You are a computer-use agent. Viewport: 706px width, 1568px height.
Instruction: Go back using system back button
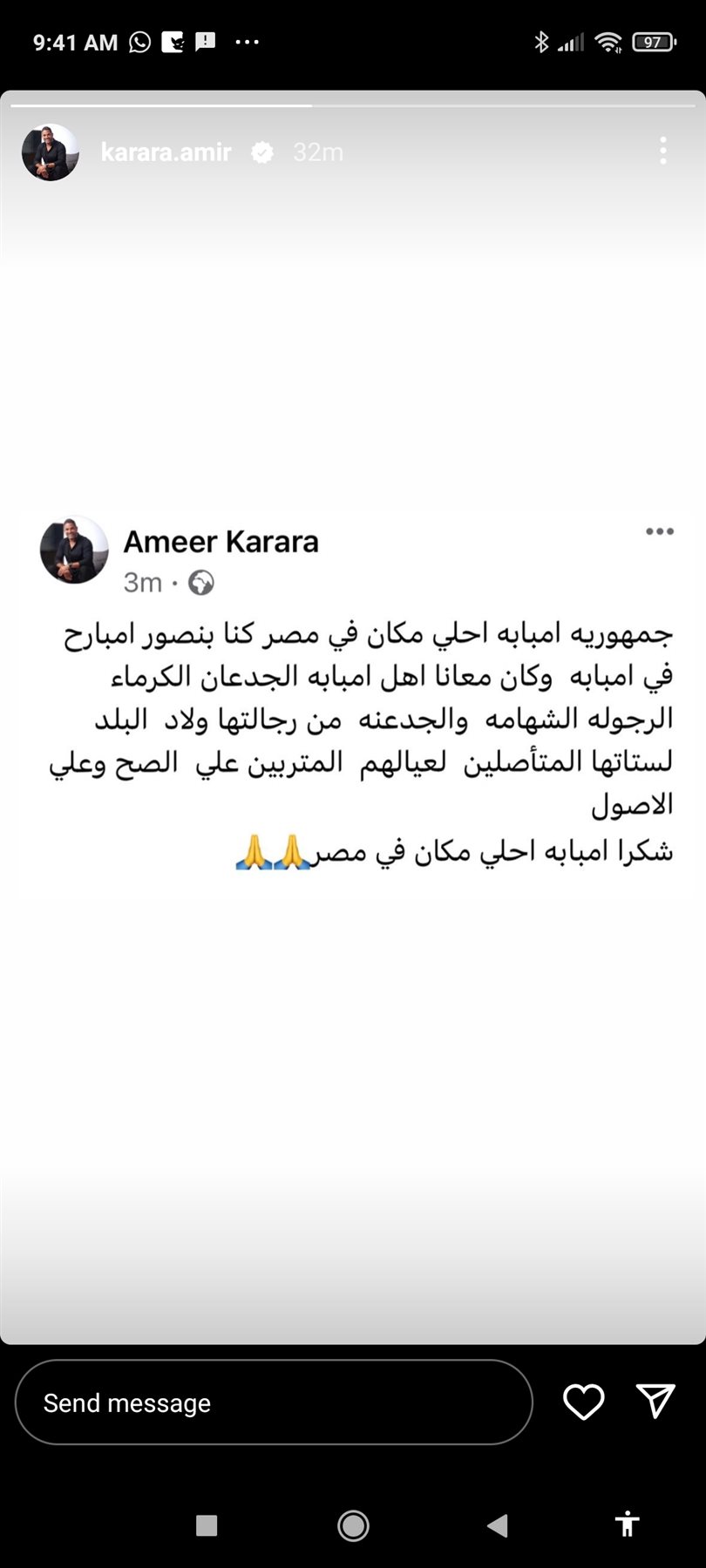pyautogui.click(x=497, y=1524)
